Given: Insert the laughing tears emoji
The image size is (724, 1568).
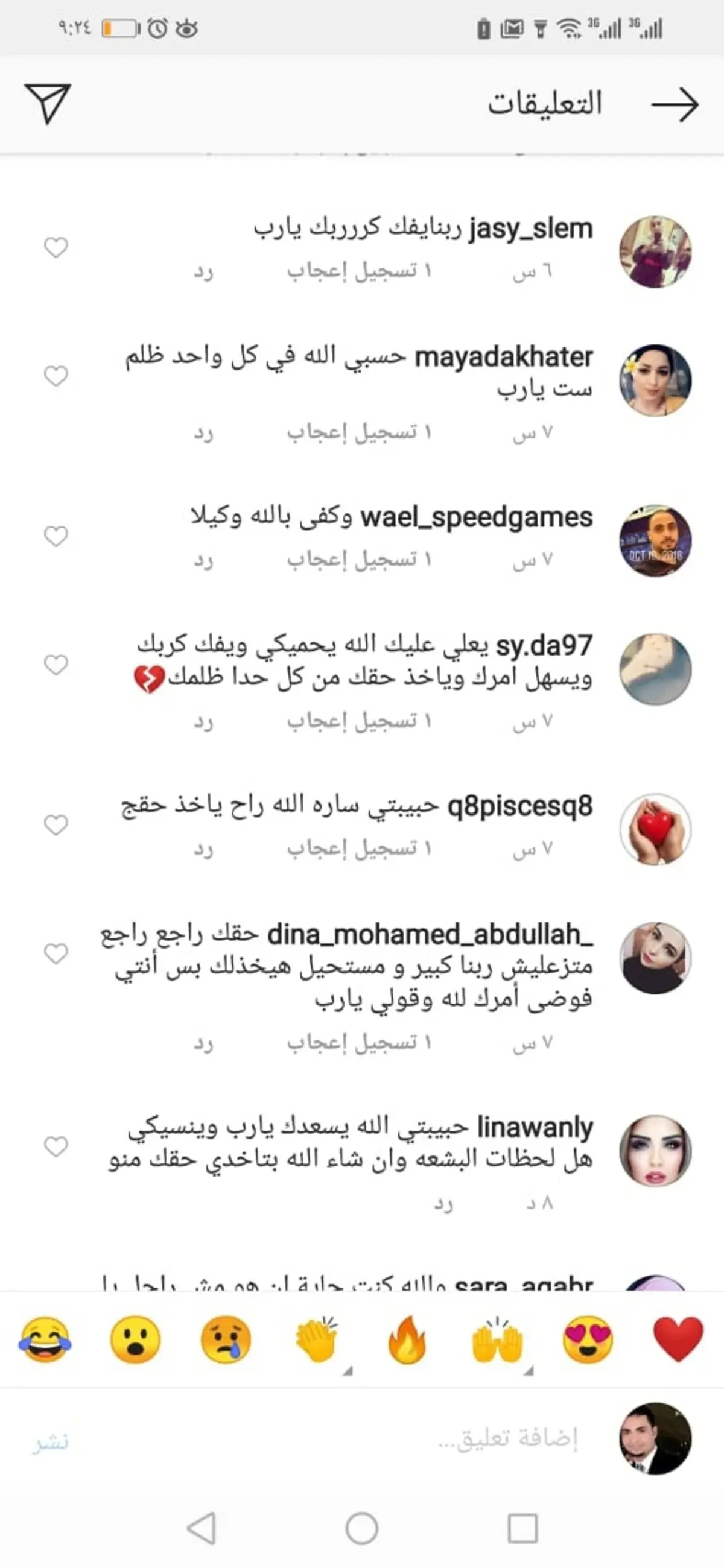Looking at the screenshot, I should pos(45,1339).
